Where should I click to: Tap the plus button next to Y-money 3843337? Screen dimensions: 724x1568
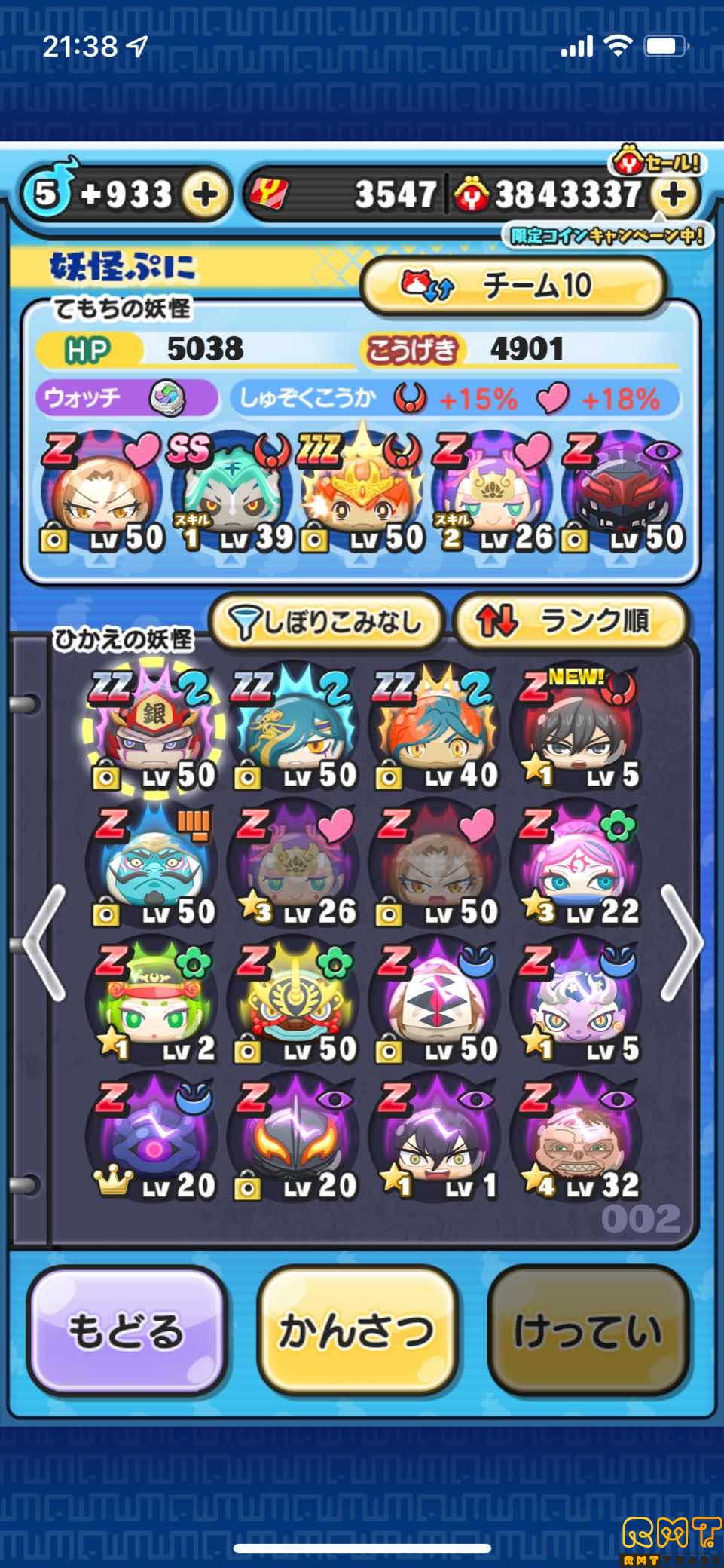(x=673, y=195)
